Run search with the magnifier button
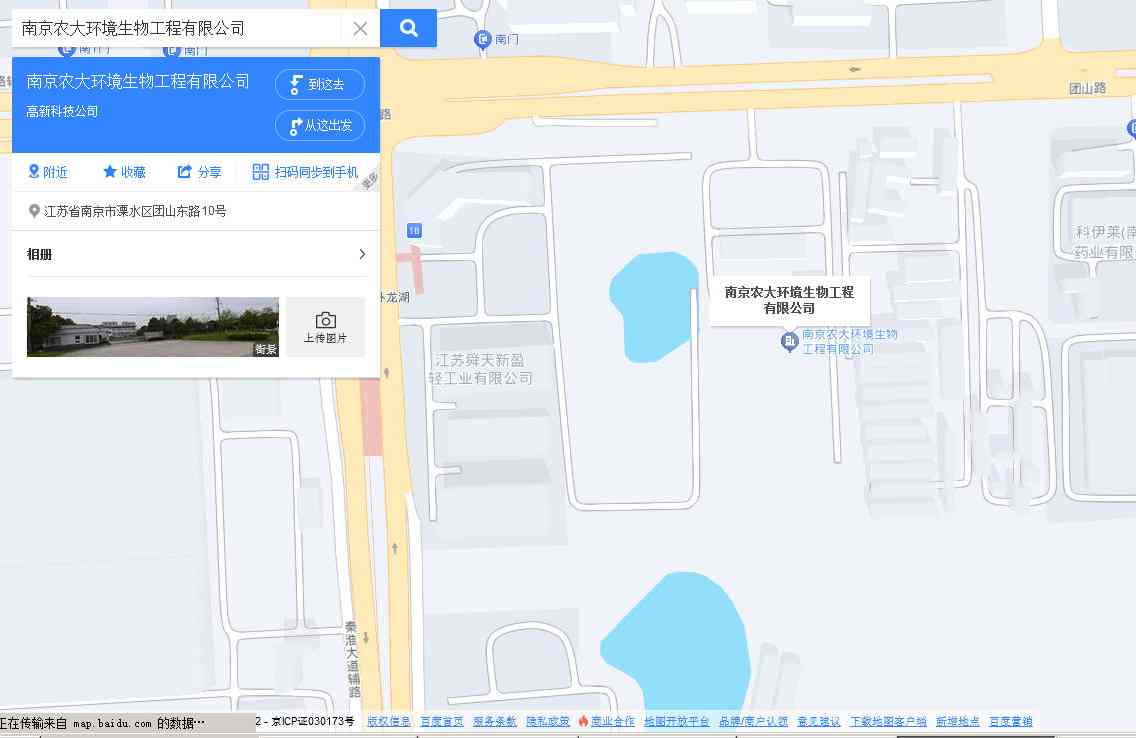Viewport: 1136px width, 738px height. point(408,28)
